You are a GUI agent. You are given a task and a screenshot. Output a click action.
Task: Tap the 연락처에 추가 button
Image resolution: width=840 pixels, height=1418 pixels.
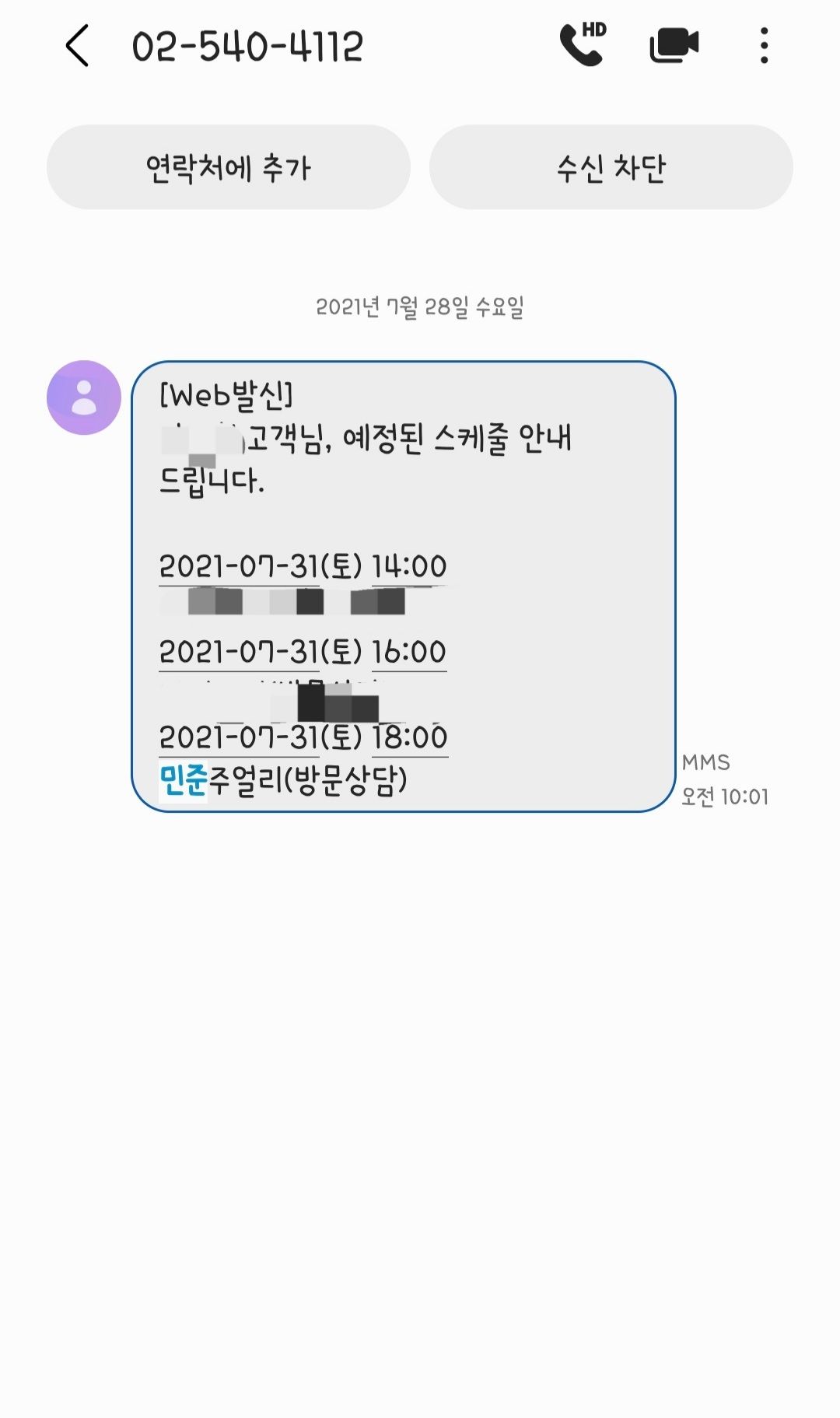coord(229,167)
